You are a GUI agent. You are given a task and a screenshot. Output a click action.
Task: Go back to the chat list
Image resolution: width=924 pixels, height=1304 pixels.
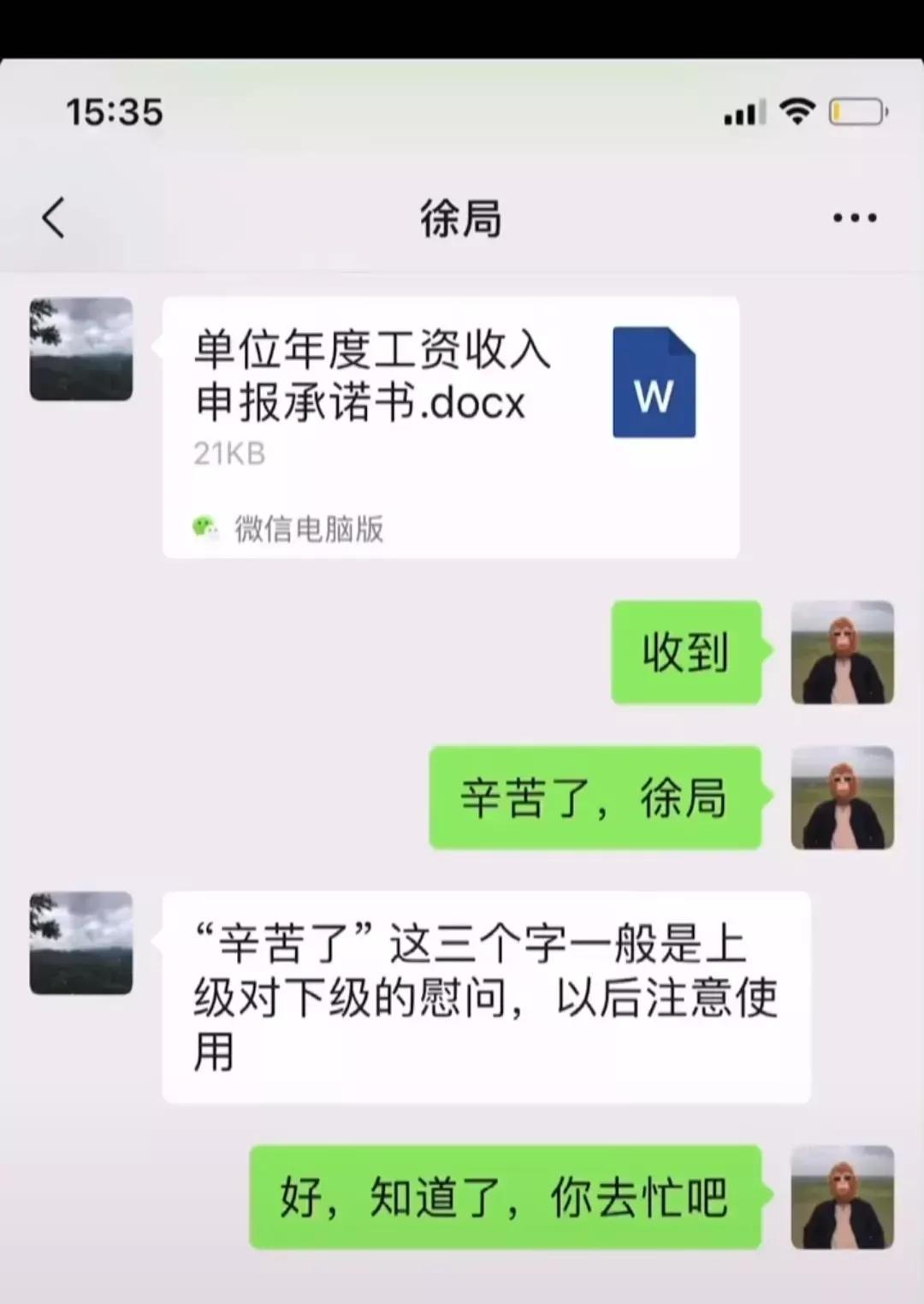pos(54,217)
